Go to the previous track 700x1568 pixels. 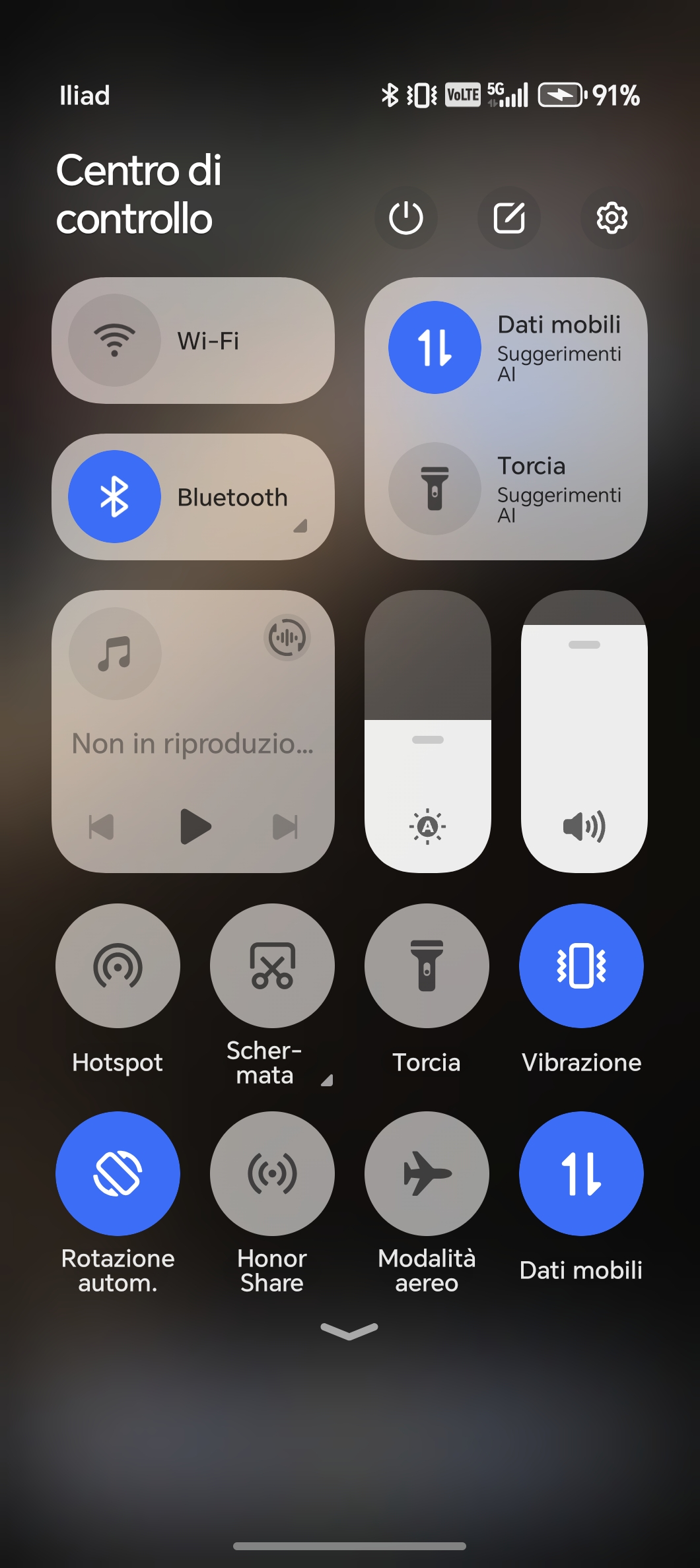coord(102,826)
